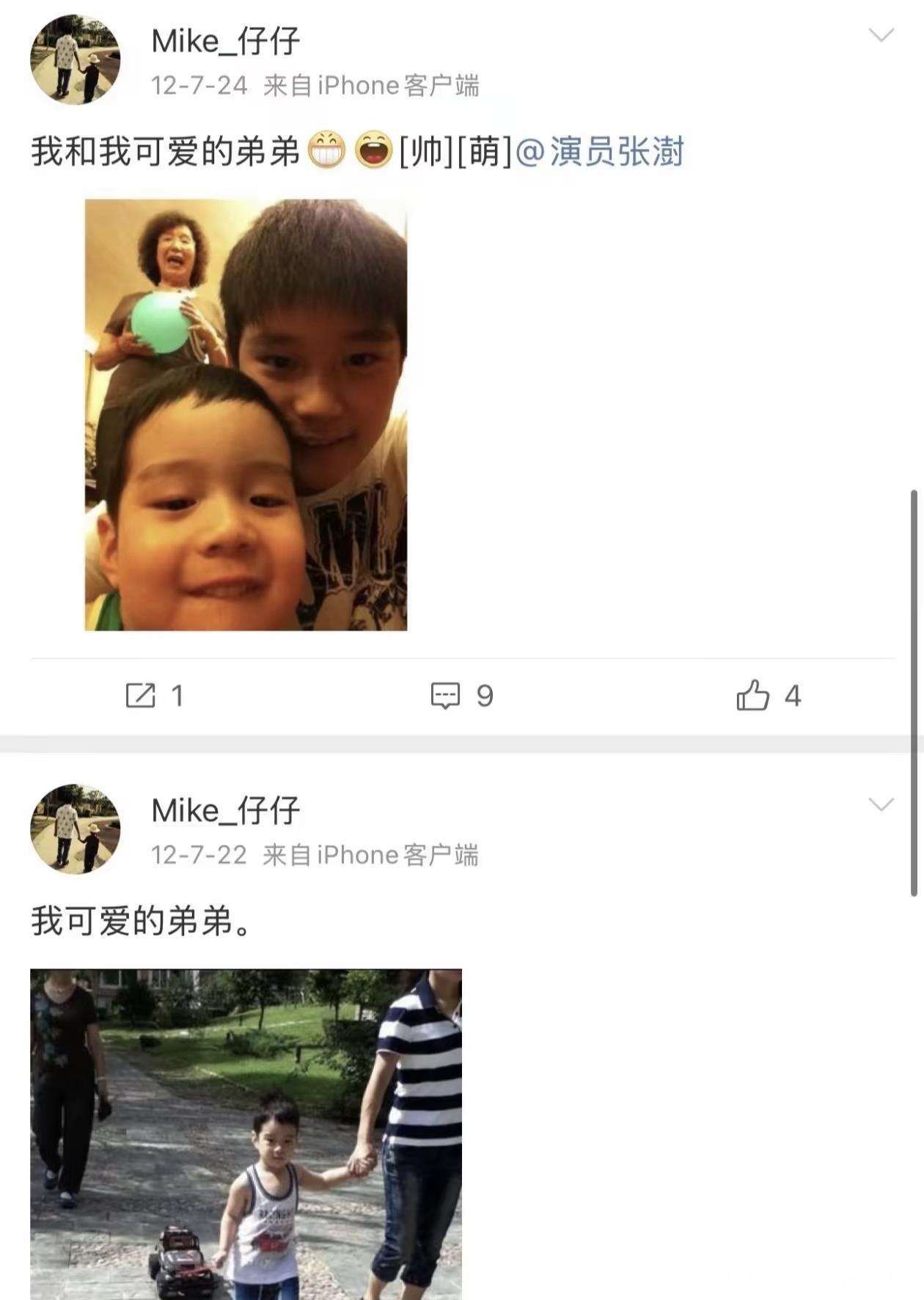The width and height of the screenshot is (924, 1300).
Task: Expand the dropdown on the 12-7-22 post
Action: point(881,804)
